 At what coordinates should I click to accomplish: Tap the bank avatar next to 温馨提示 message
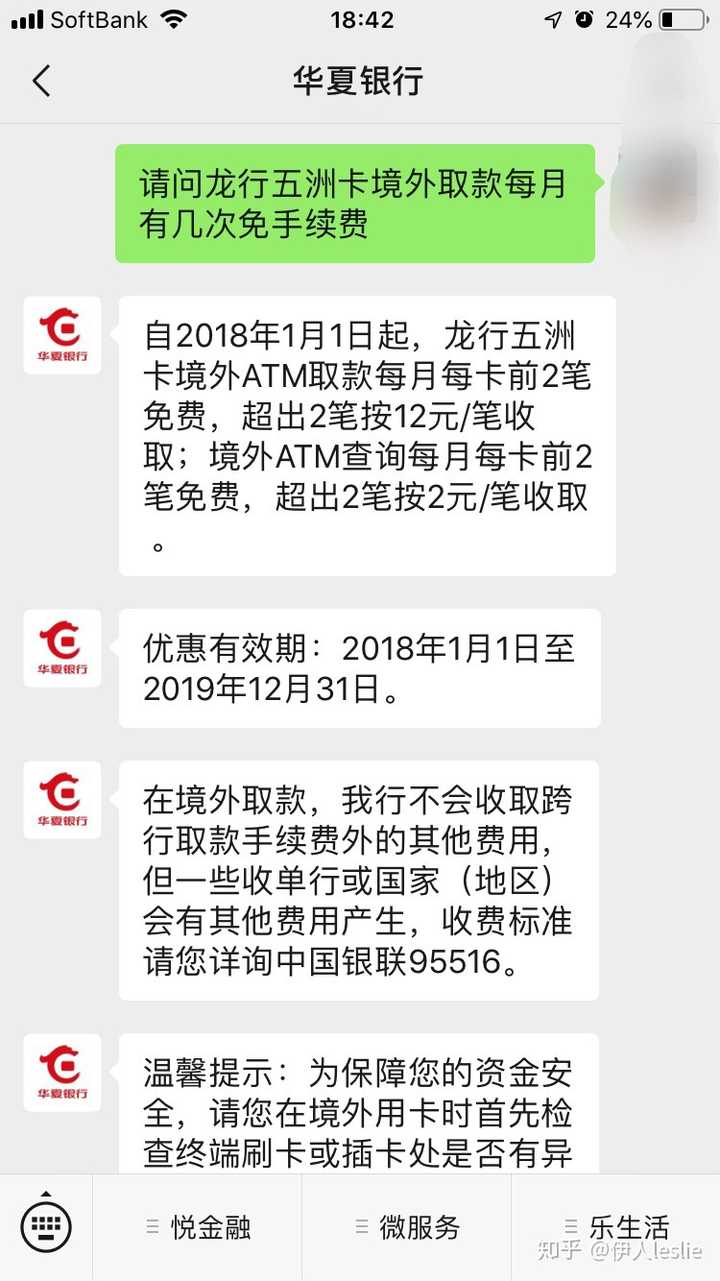point(62,1071)
